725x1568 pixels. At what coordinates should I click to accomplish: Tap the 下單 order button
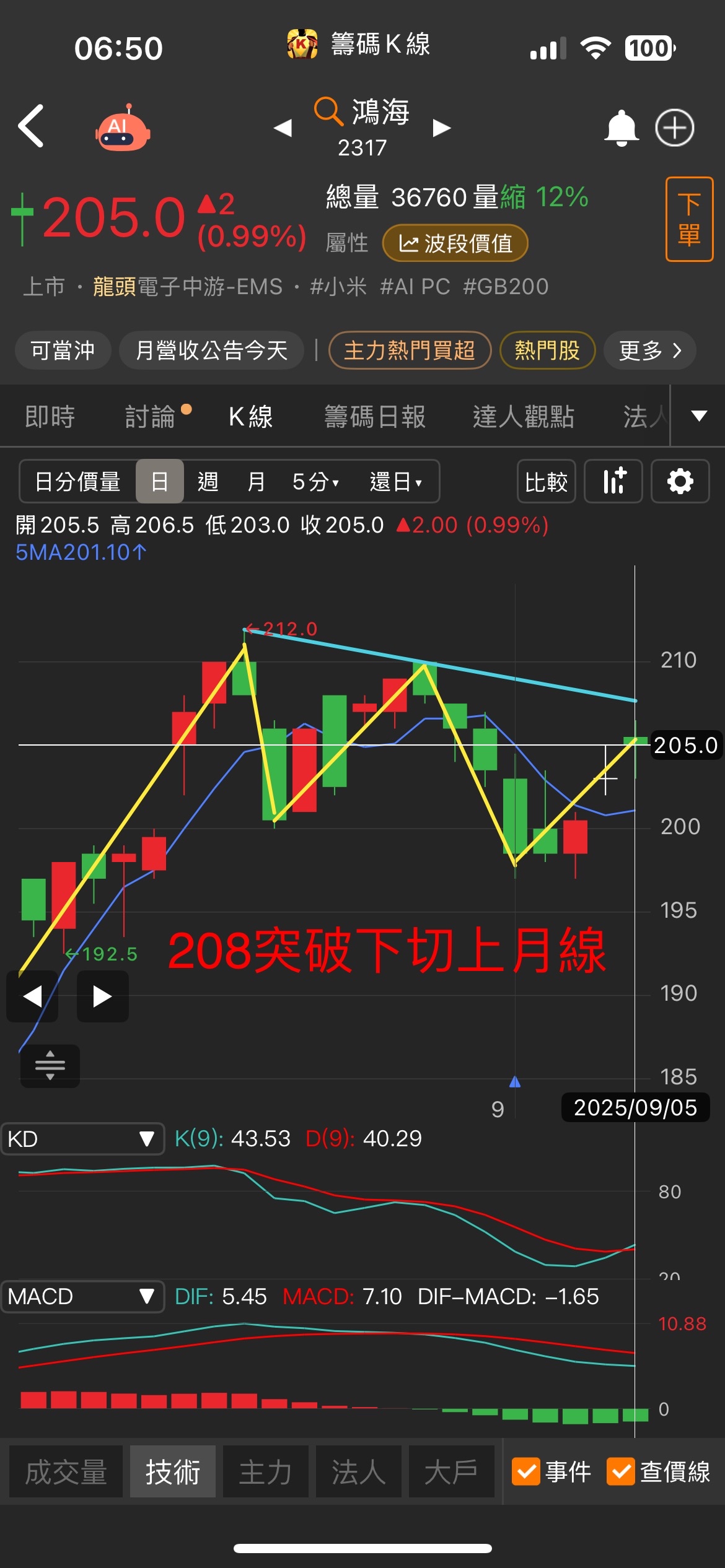(x=689, y=219)
